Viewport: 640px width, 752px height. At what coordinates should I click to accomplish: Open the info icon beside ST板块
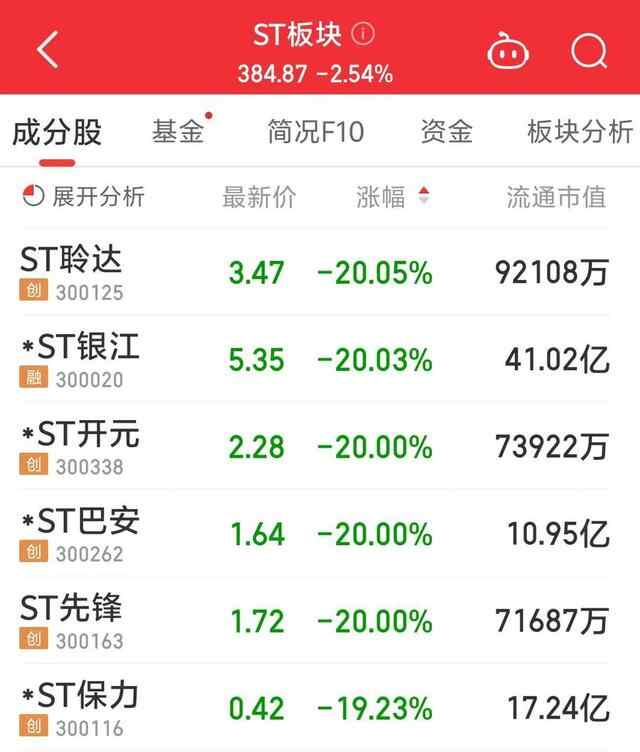pos(363,34)
